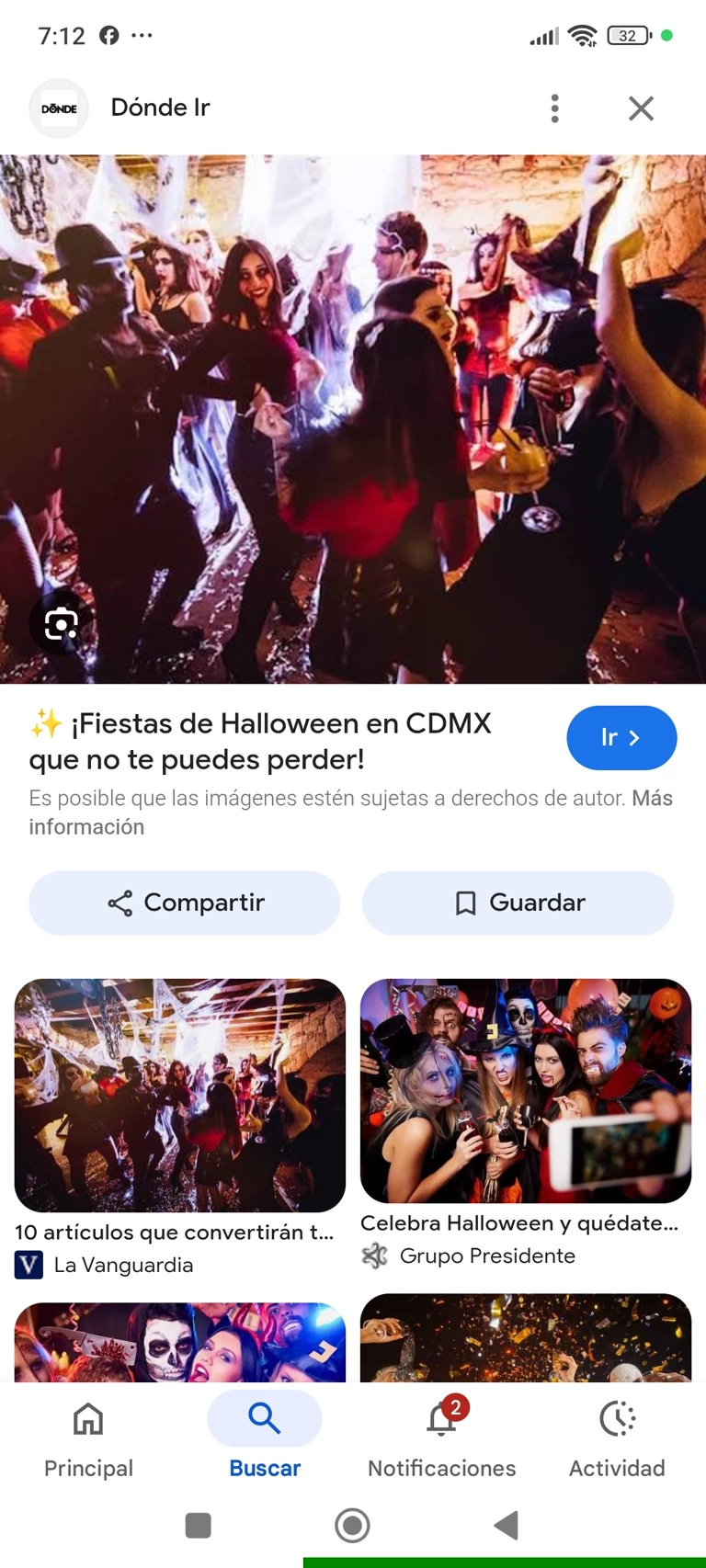Screen dimensions: 706x1568
Task: Switch to the Actividad tab
Action: [617, 1435]
